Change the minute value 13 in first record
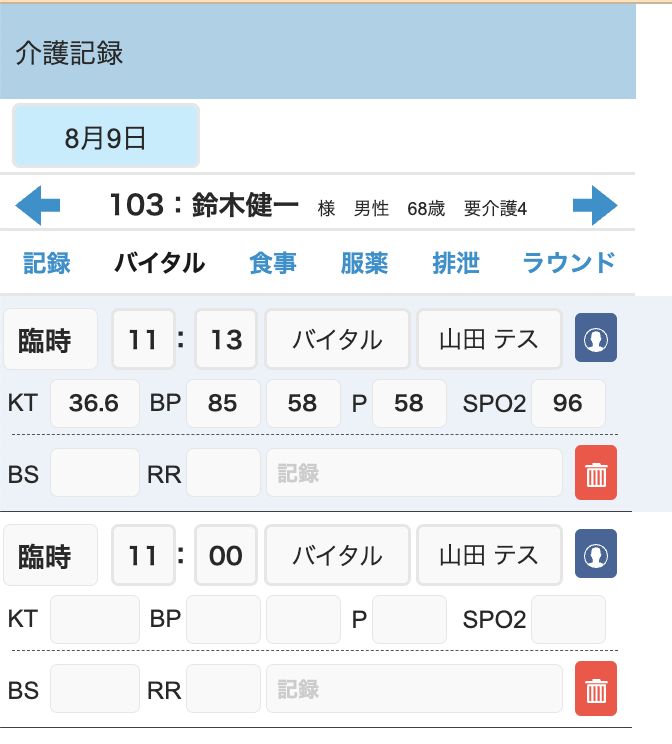Viewport: 672px width, 744px height. tap(226, 339)
